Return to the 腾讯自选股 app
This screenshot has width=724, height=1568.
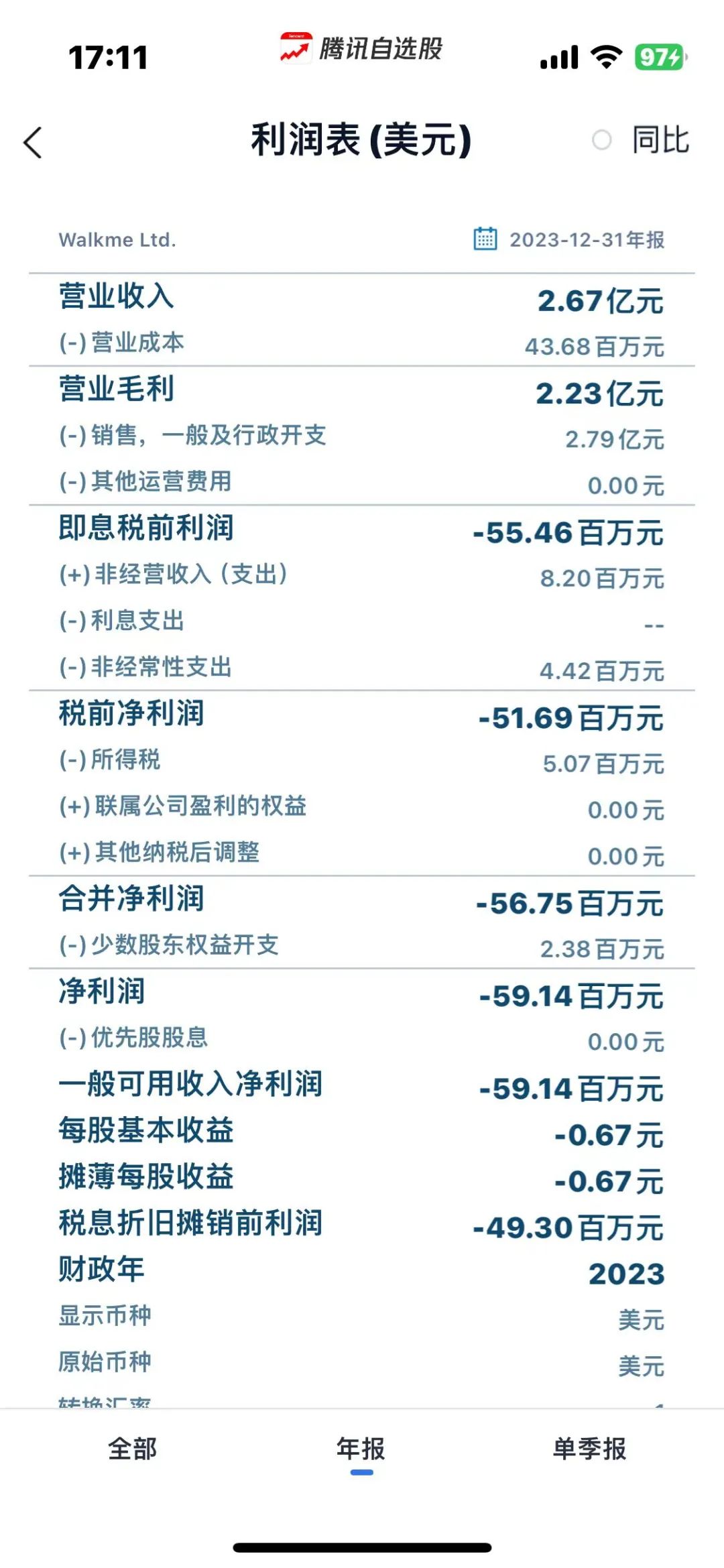pos(361,48)
